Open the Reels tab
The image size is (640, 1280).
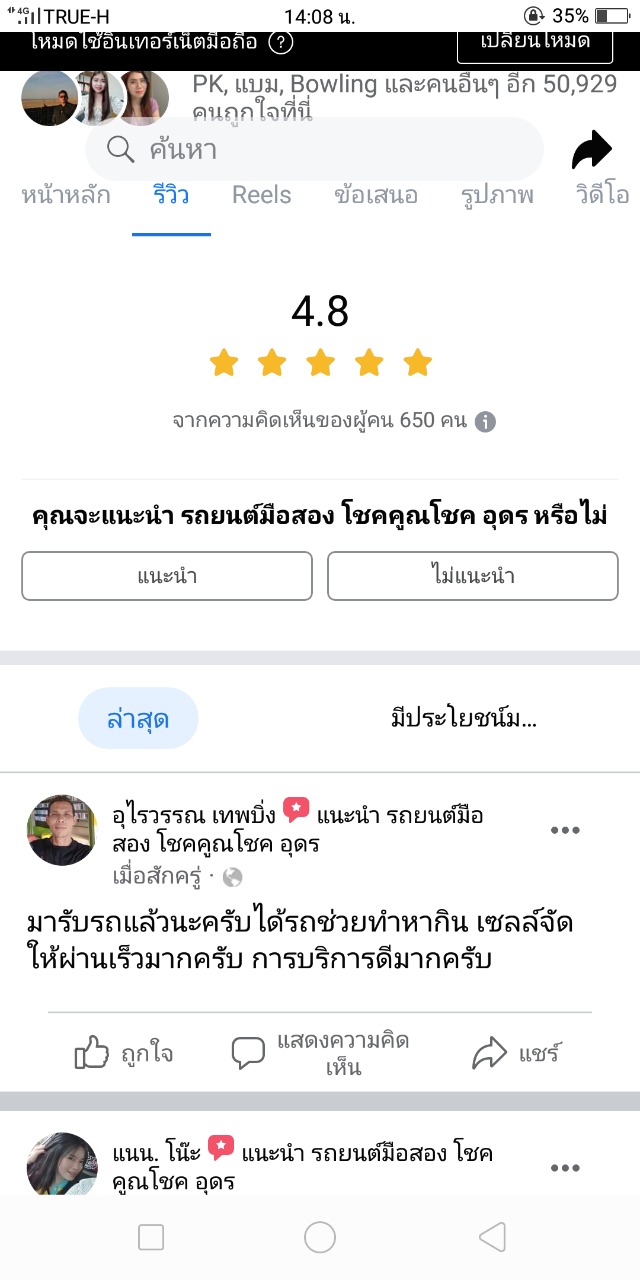[262, 195]
